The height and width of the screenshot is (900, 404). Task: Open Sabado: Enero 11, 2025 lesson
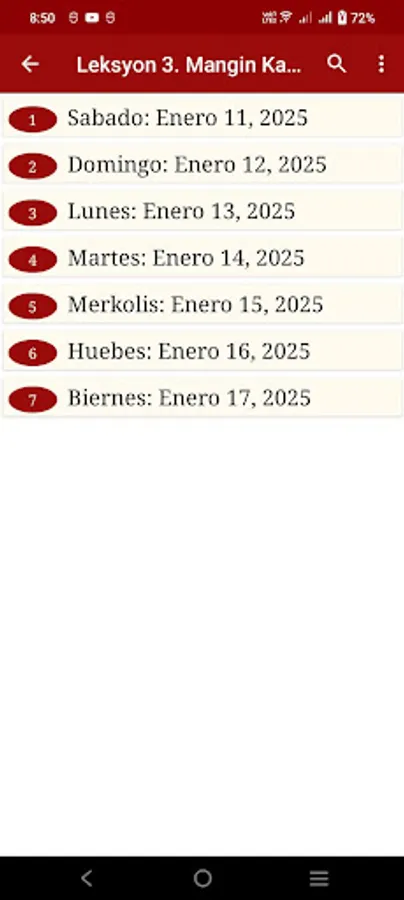(x=202, y=118)
